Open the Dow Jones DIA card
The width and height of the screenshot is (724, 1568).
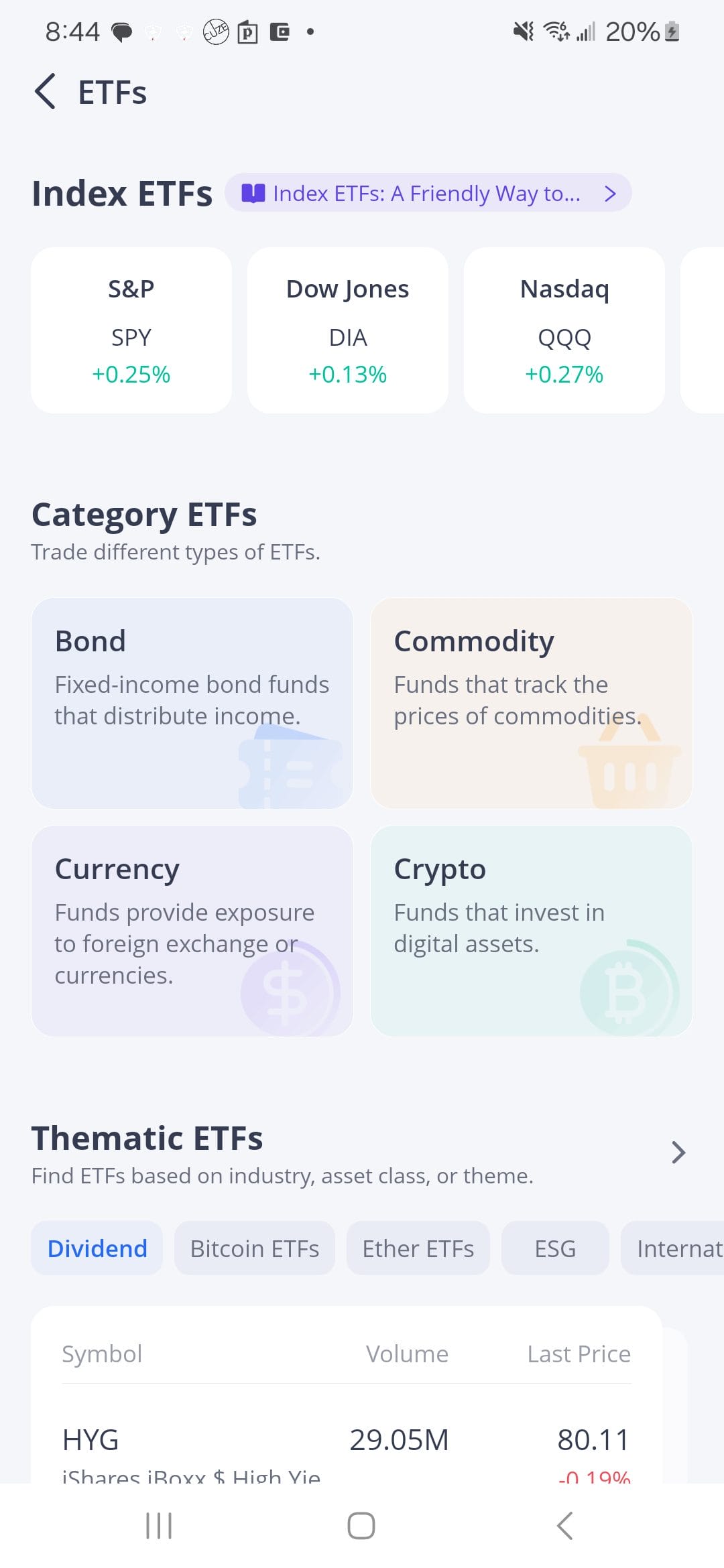(347, 330)
